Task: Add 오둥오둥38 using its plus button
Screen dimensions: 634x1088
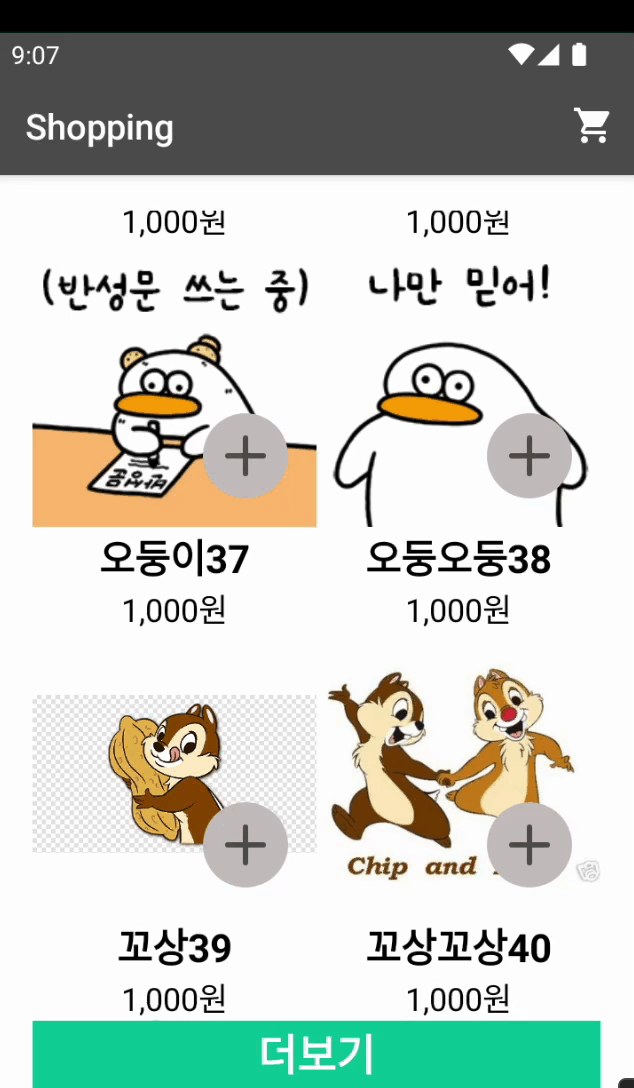Action: point(529,456)
